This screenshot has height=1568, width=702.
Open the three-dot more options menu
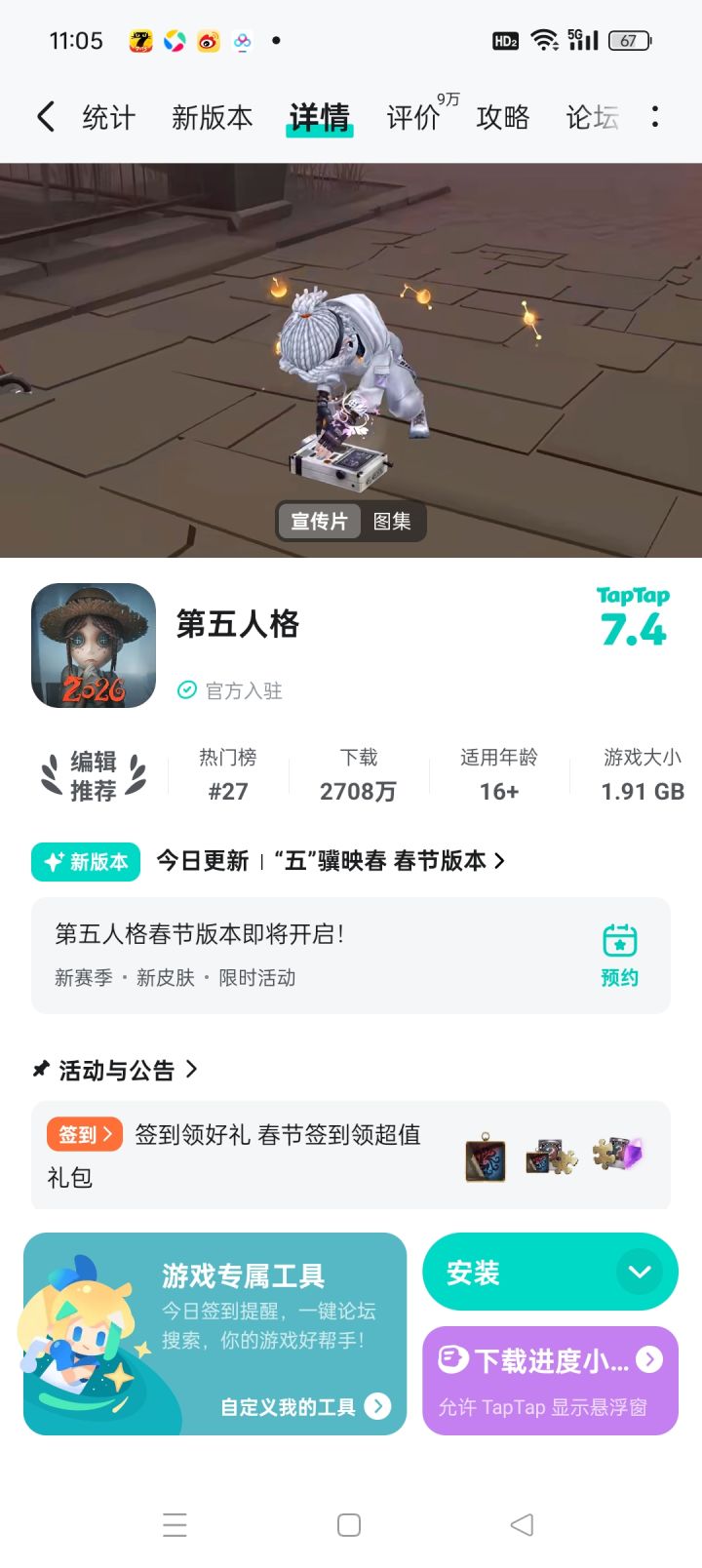[655, 116]
